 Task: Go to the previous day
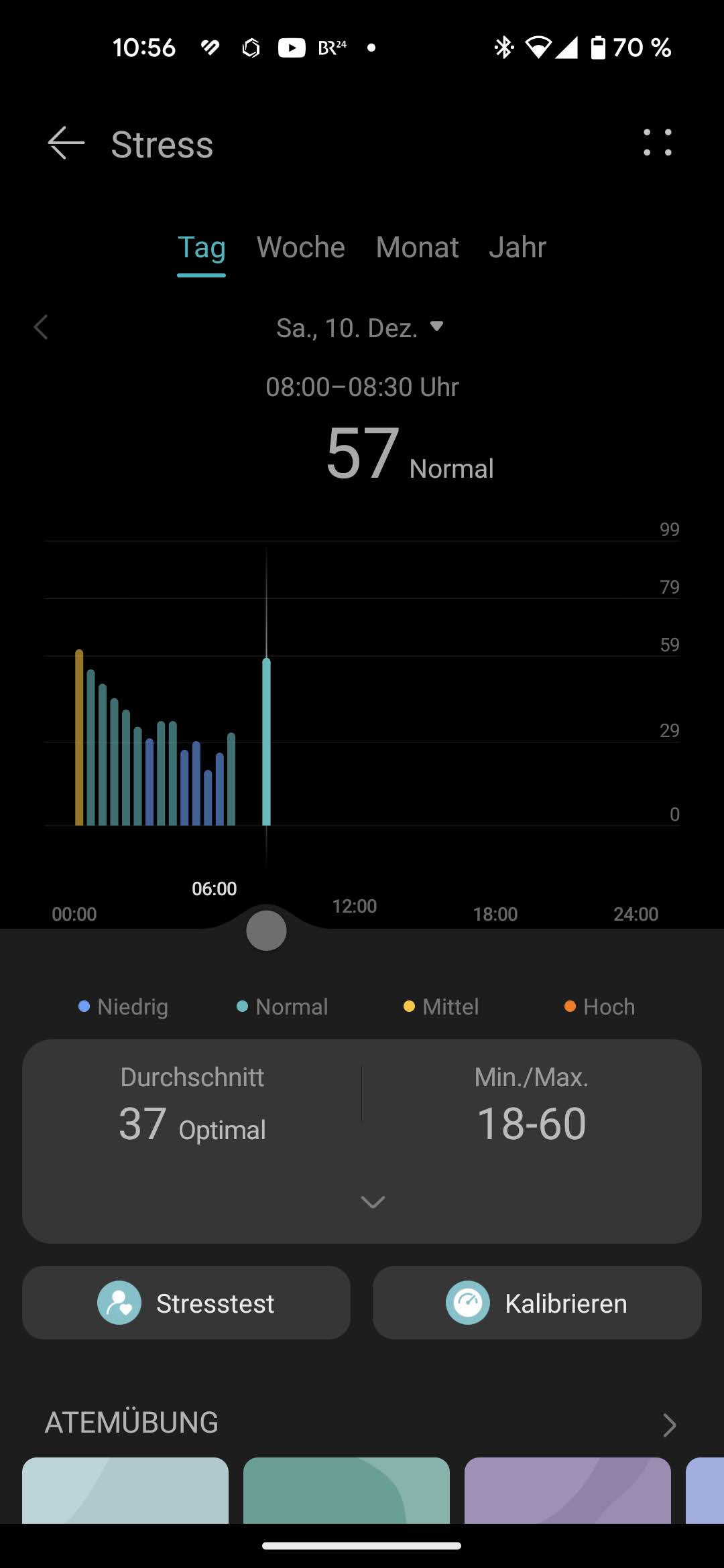point(42,328)
